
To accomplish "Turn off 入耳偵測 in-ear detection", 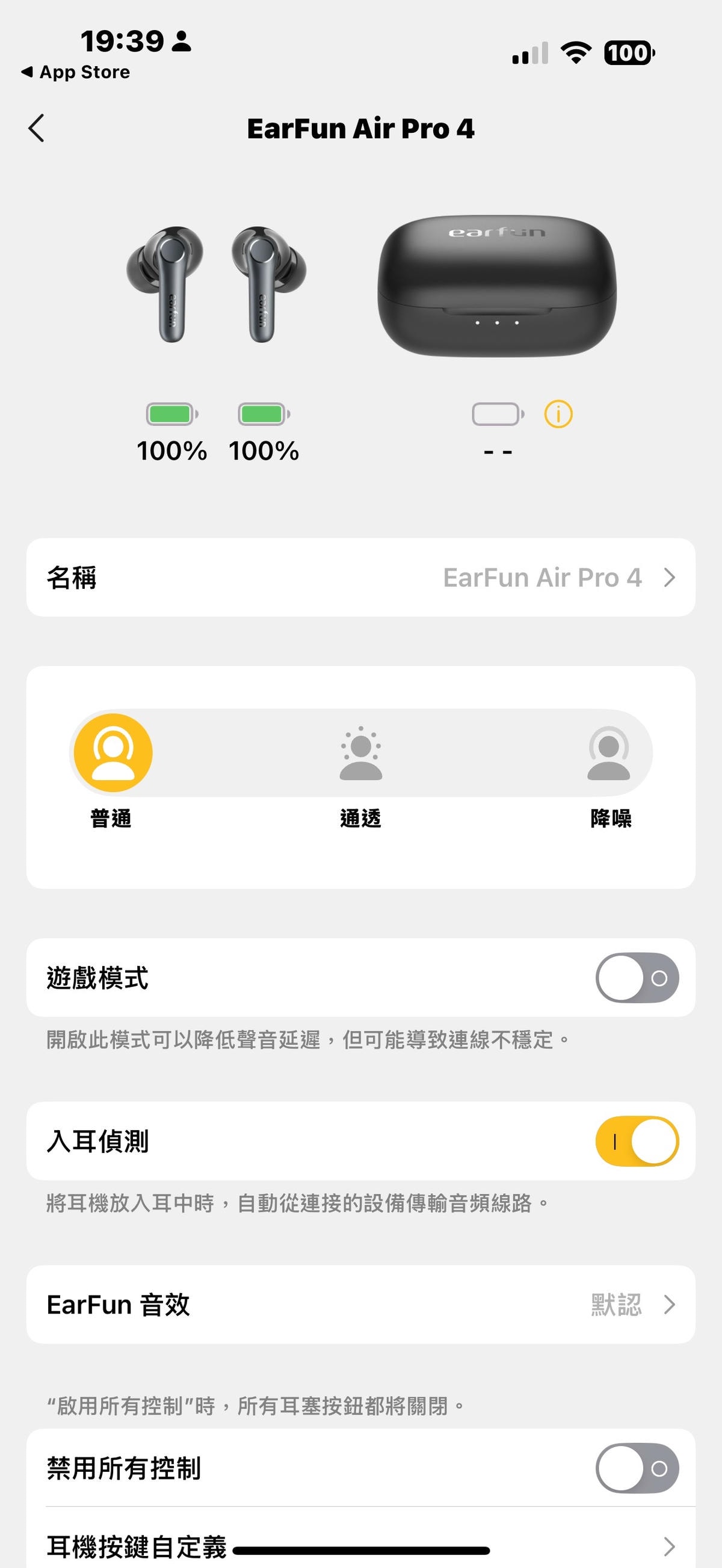I will pyautogui.click(x=637, y=1141).
